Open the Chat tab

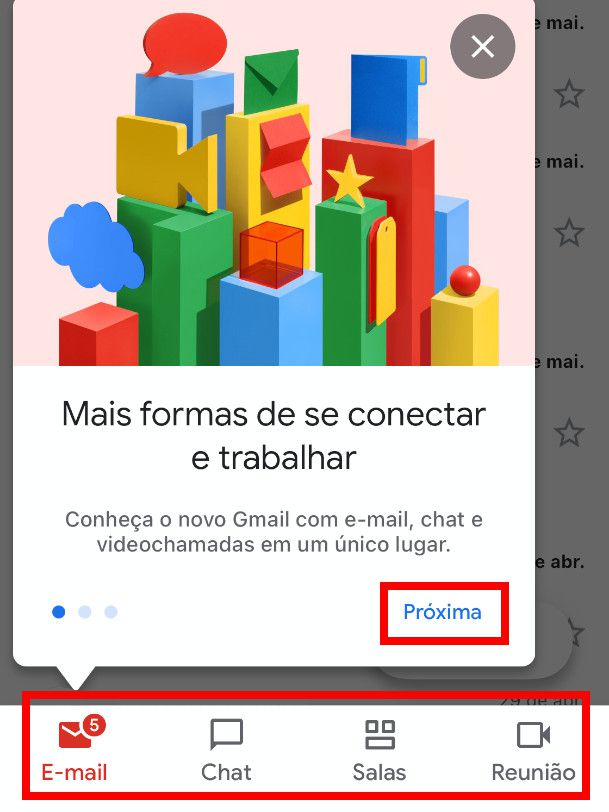pyautogui.click(x=226, y=749)
